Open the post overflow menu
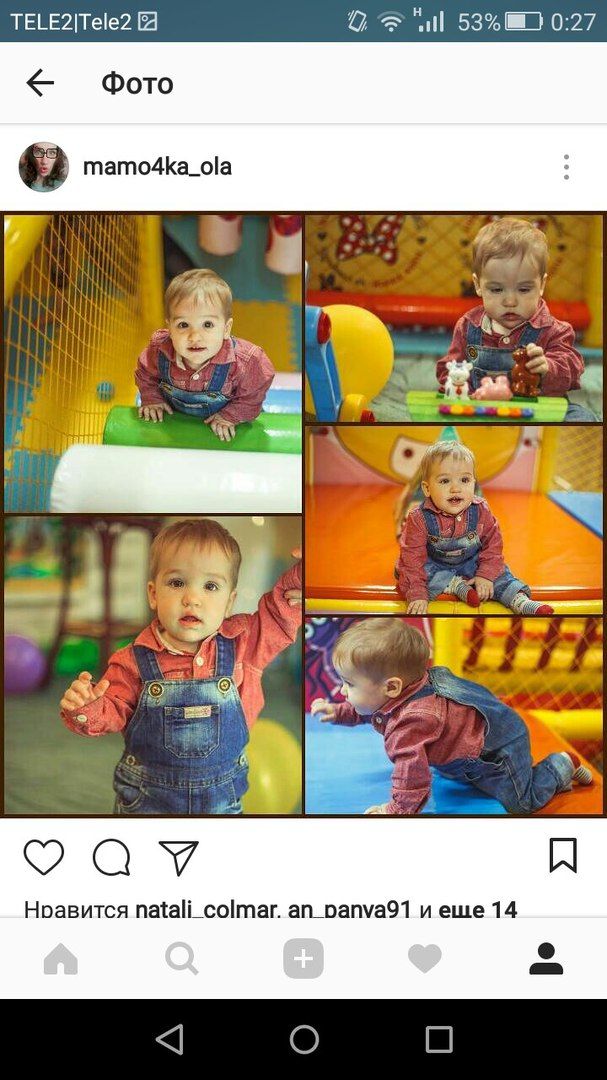 click(x=566, y=167)
